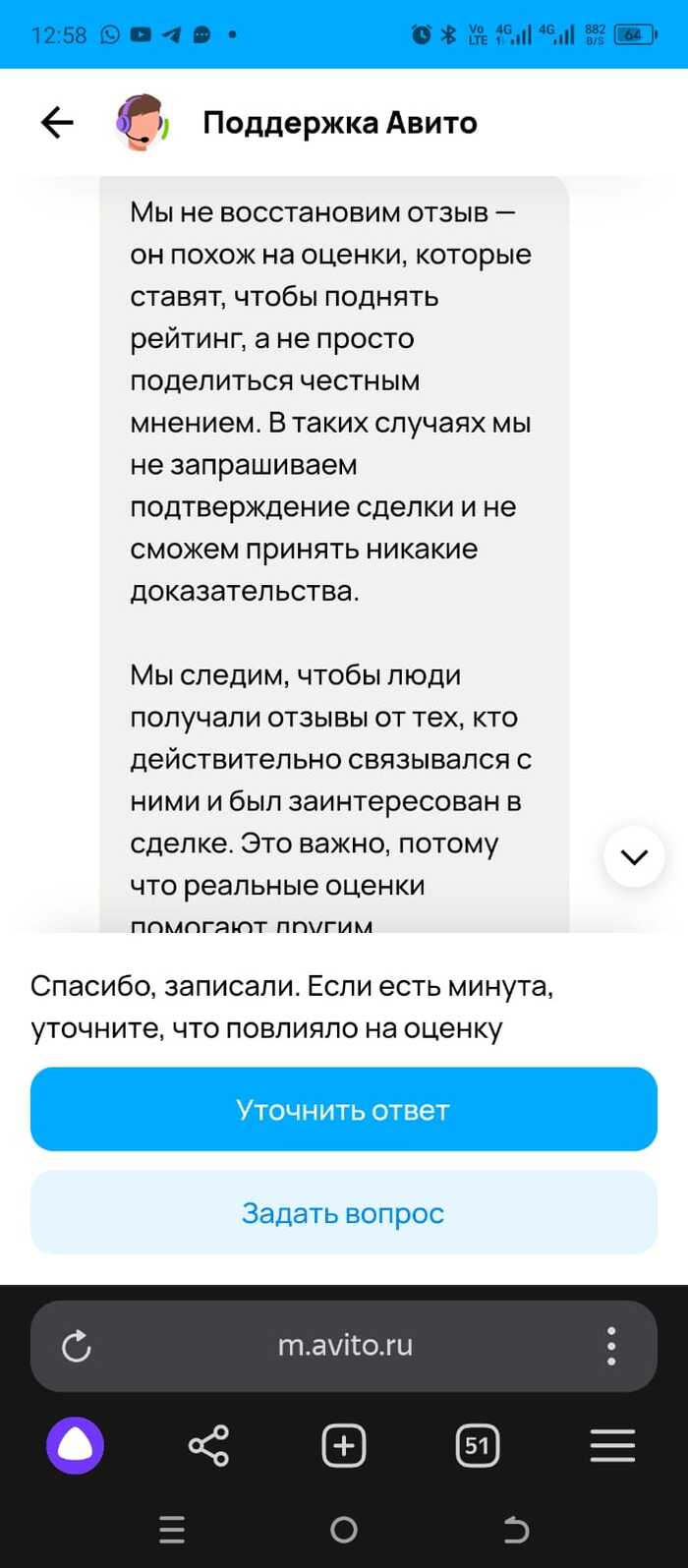The width and height of the screenshot is (688, 1568).
Task: Add a new browser tab
Action: pyautogui.click(x=343, y=1446)
